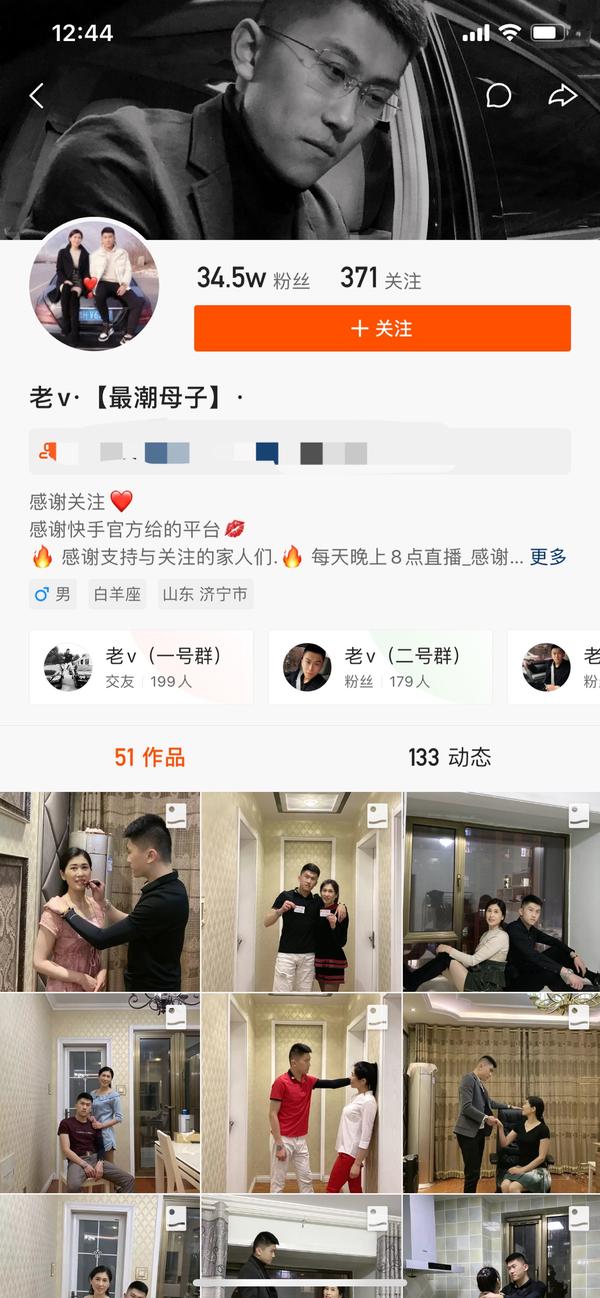This screenshot has height=1298, width=600.
Task: Switch to the 51 作品 tab
Action: pyautogui.click(x=149, y=757)
